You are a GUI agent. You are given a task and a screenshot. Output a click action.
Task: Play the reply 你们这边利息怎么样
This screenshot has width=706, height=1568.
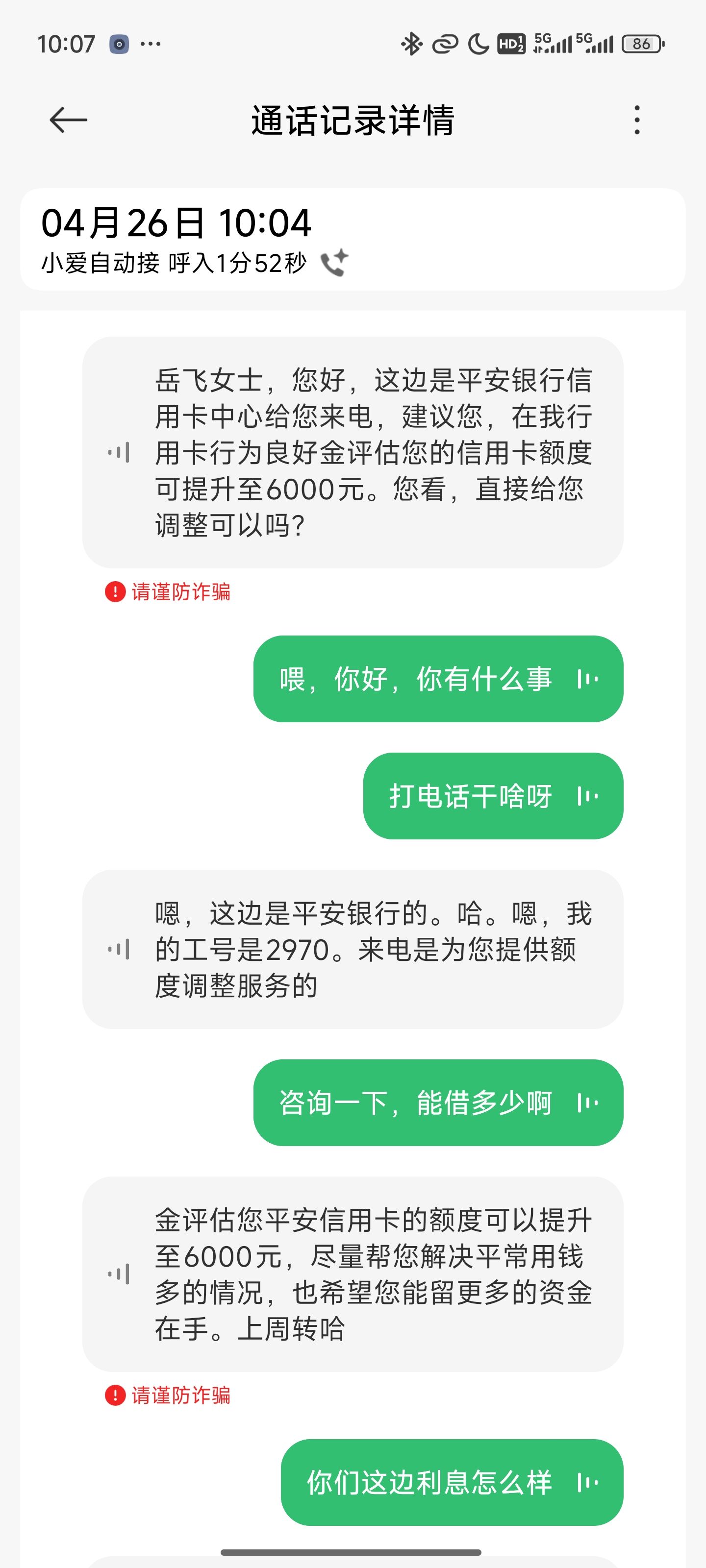point(587,1482)
